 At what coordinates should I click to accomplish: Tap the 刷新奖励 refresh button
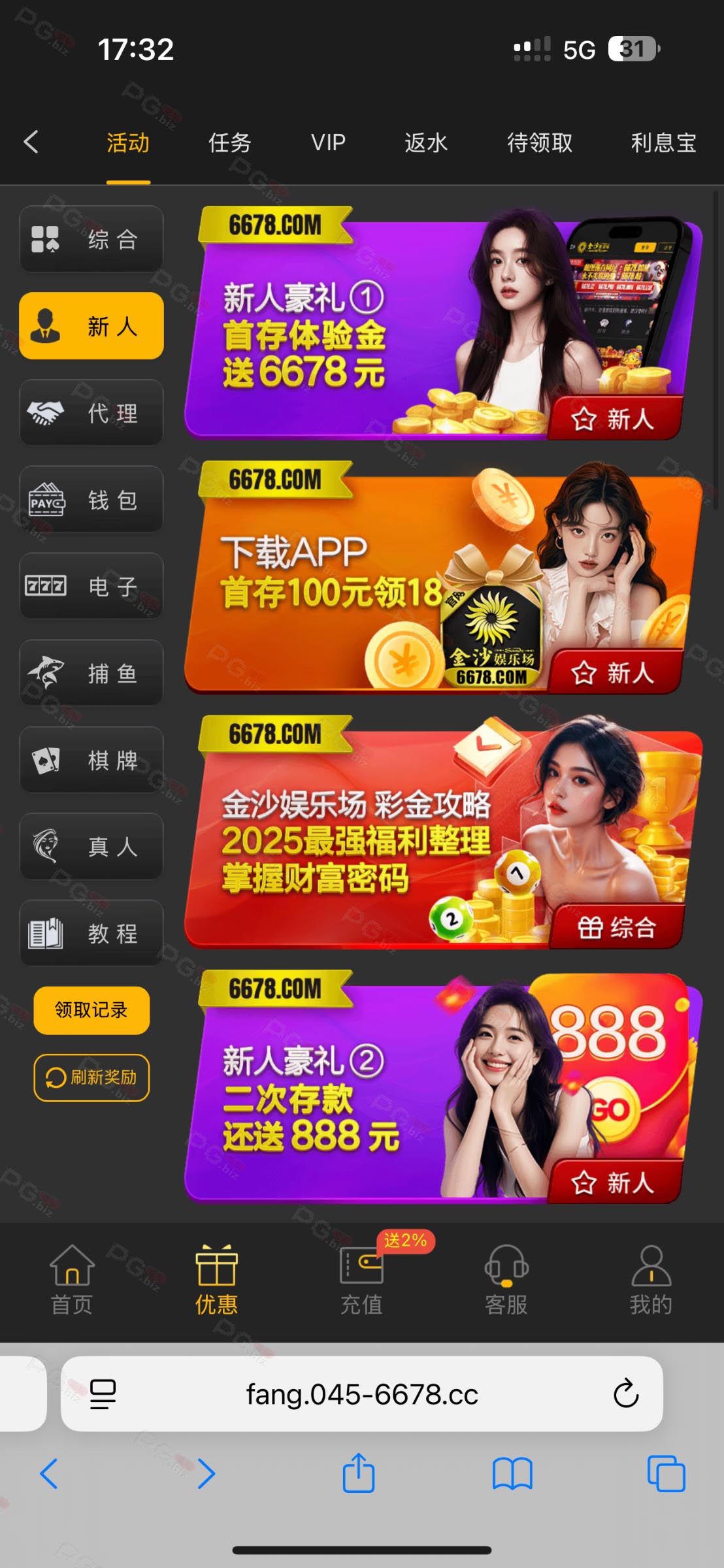click(x=91, y=1077)
